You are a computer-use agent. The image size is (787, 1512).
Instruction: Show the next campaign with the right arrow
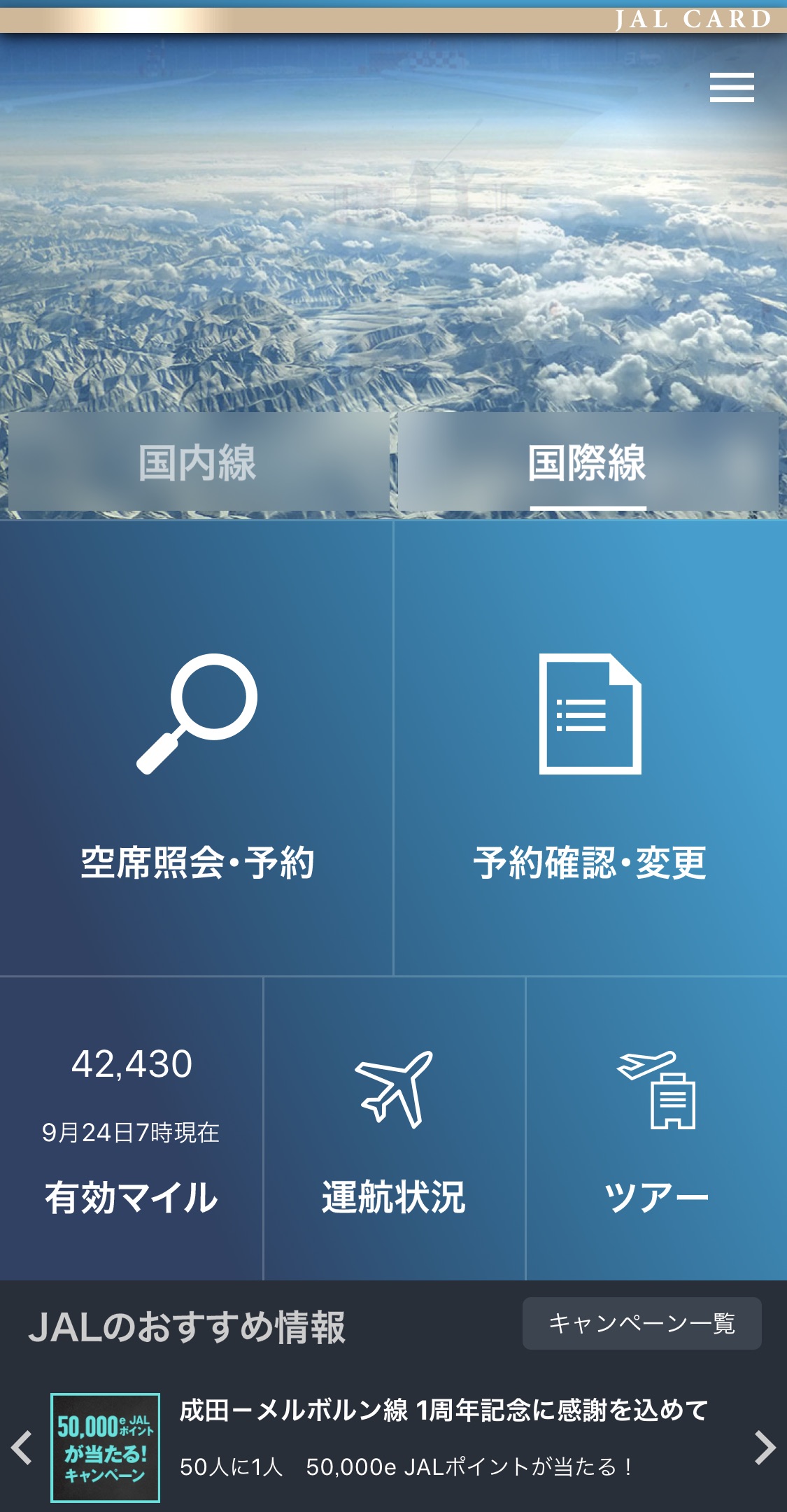click(765, 1448)
